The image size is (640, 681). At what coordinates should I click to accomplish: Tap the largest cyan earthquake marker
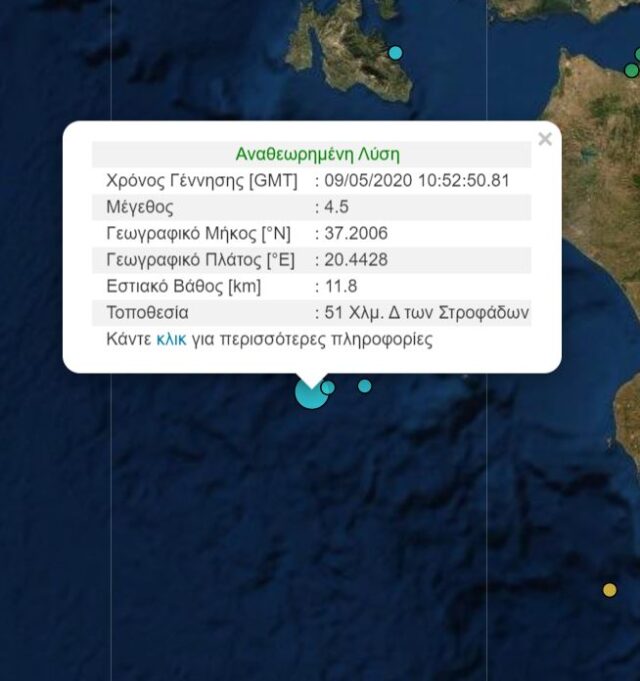pos(311,393)
